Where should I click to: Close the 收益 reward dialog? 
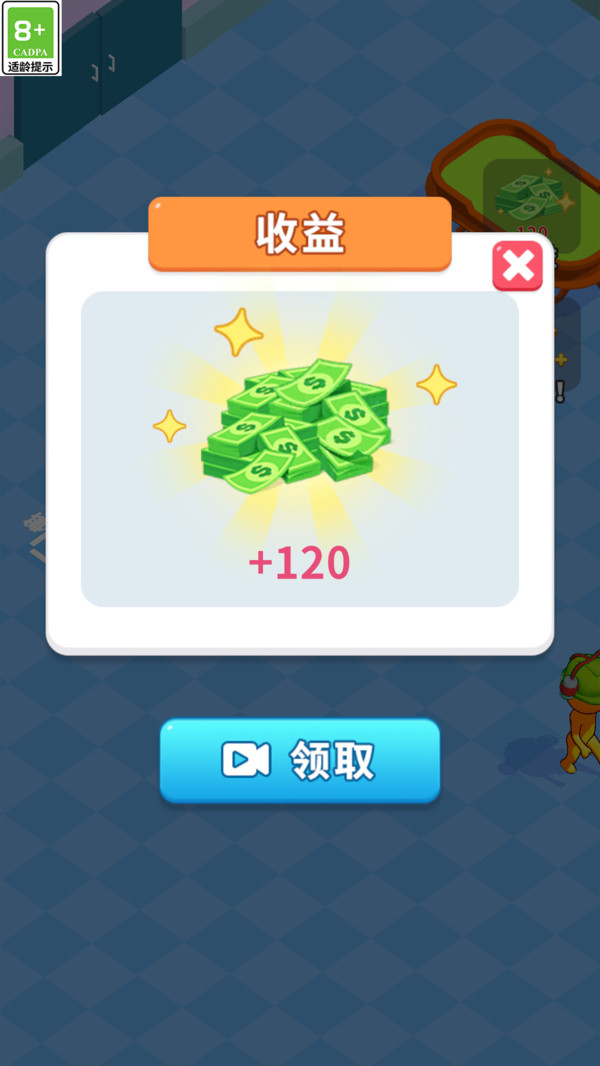click(x=518, y=266)
